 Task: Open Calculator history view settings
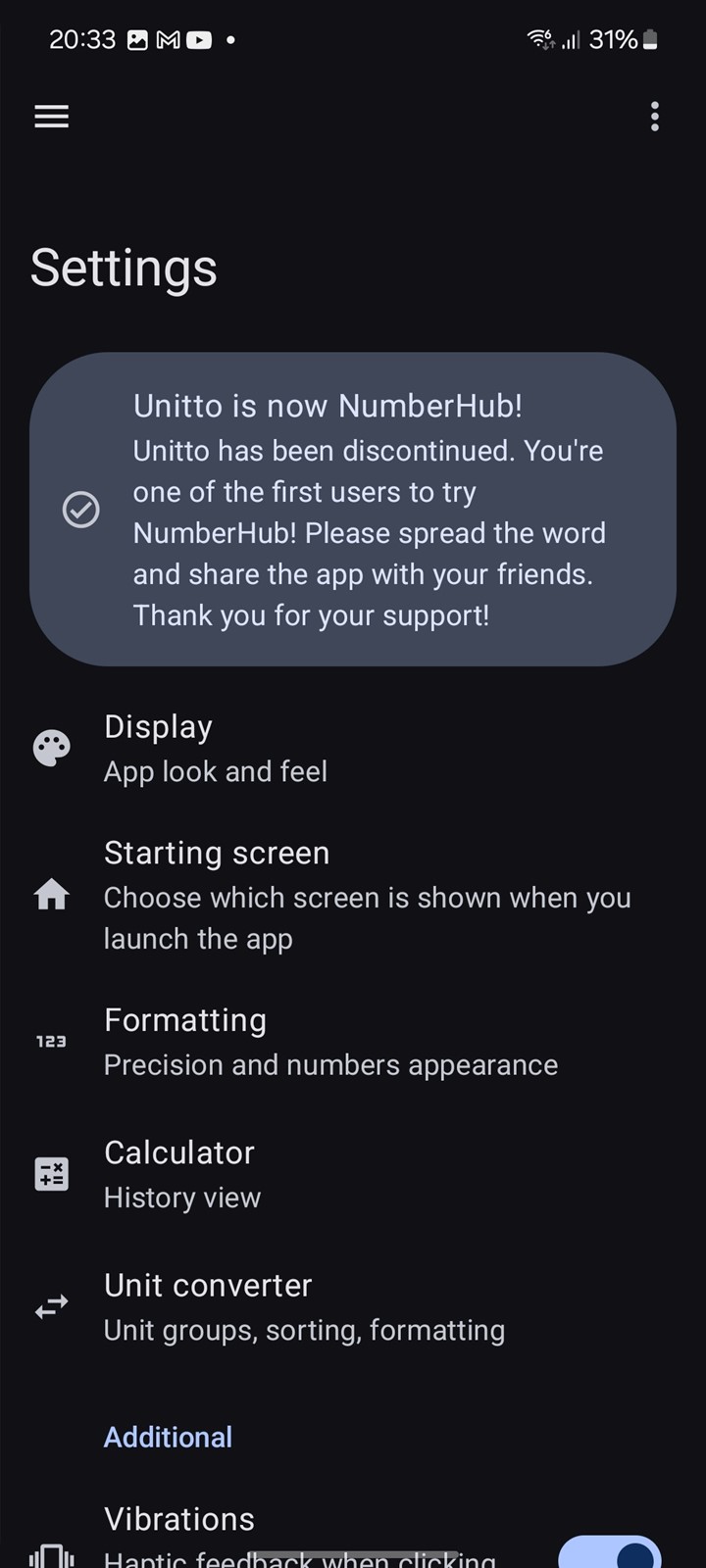pos(353,1174)
